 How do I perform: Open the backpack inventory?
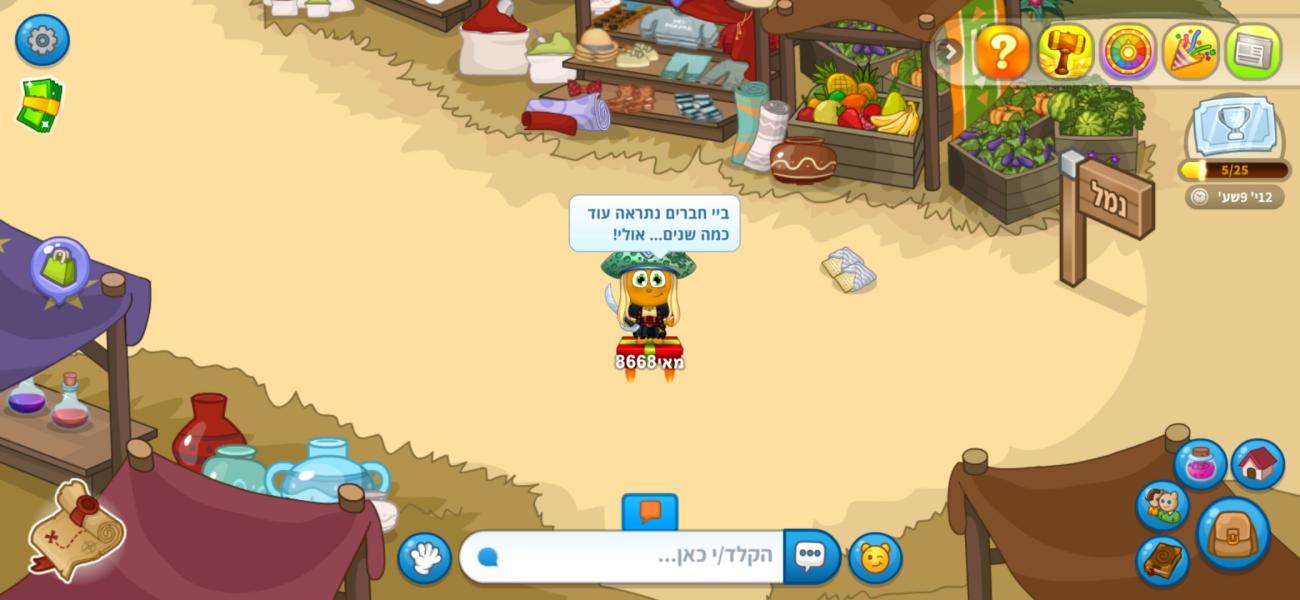tap(1232, 534)
